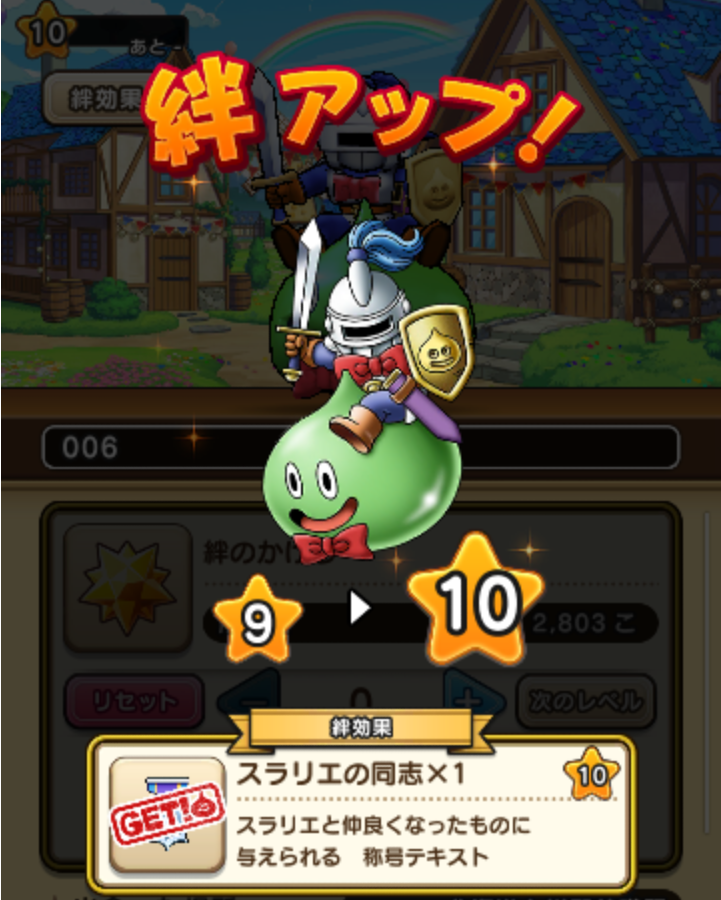
Task: Tap the リセット button
Action: click(x=134, y=701)
